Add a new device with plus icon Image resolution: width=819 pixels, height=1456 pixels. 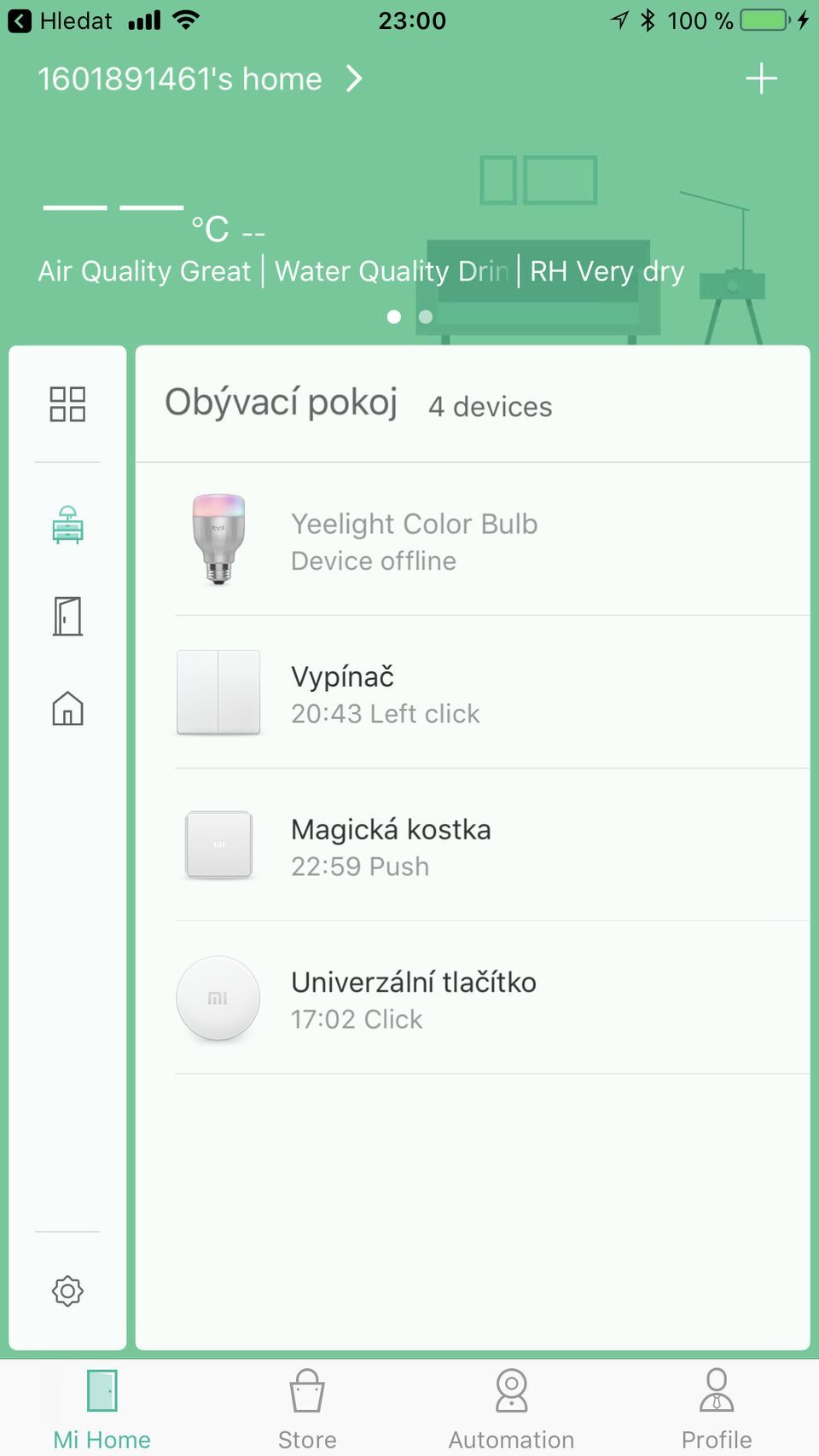761,79
